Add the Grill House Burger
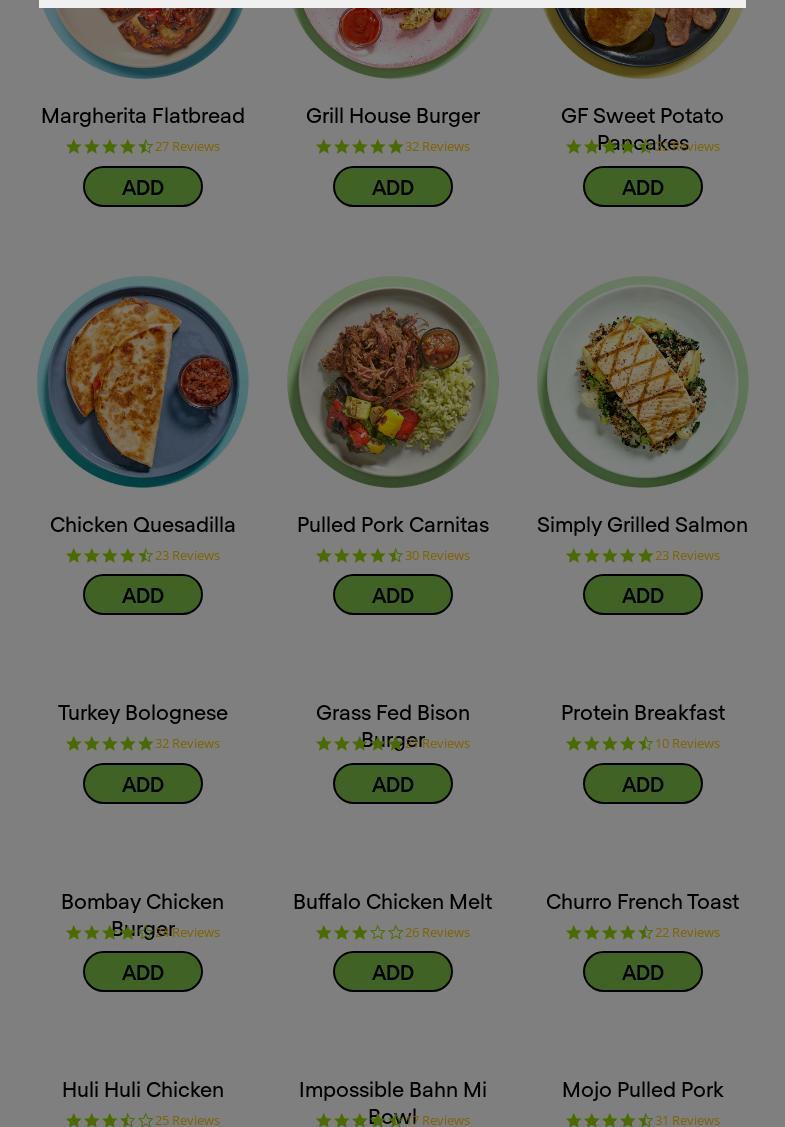This screenshot has height=1127, width=785. 393,187
